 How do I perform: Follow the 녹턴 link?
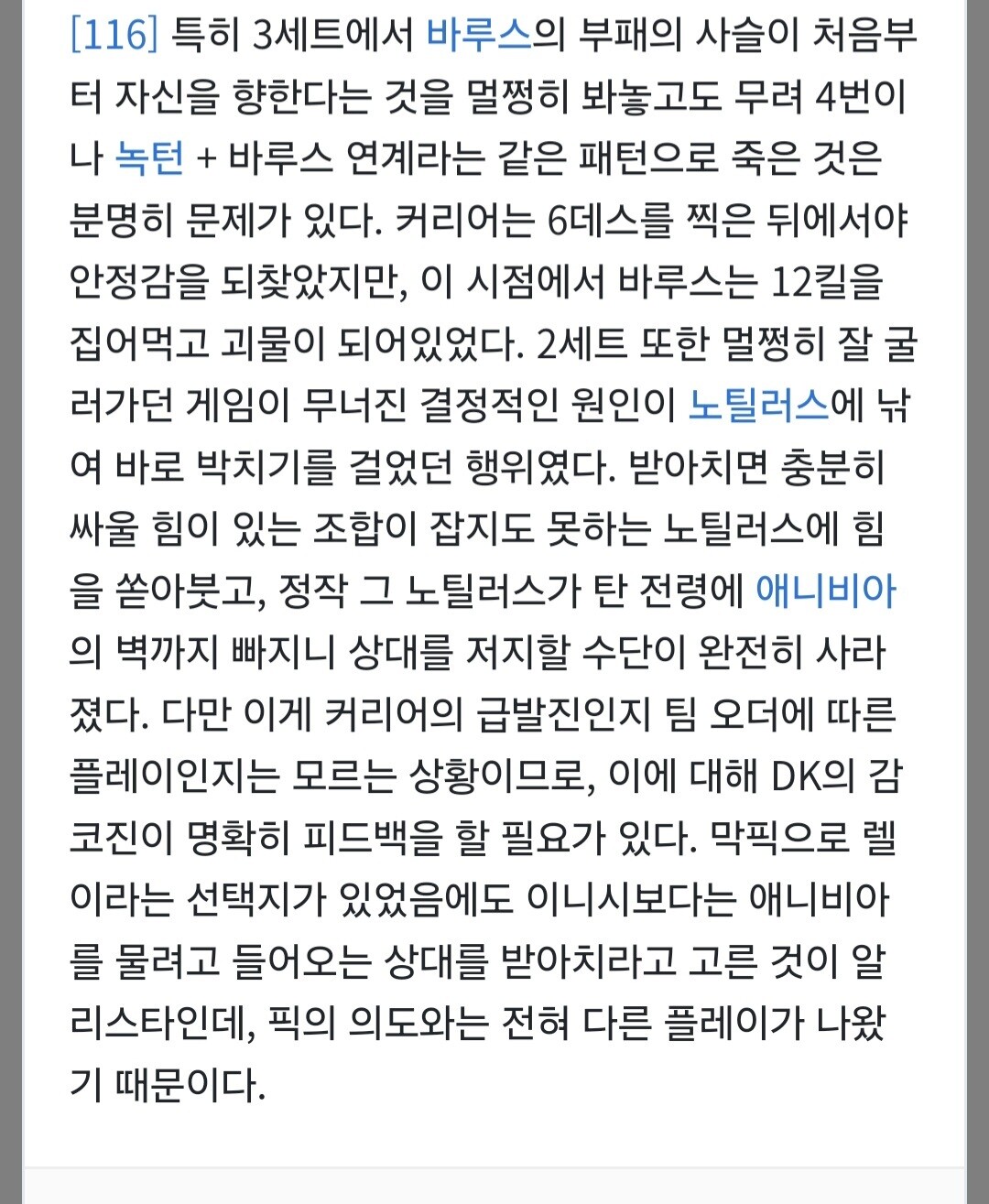(149, 158)
